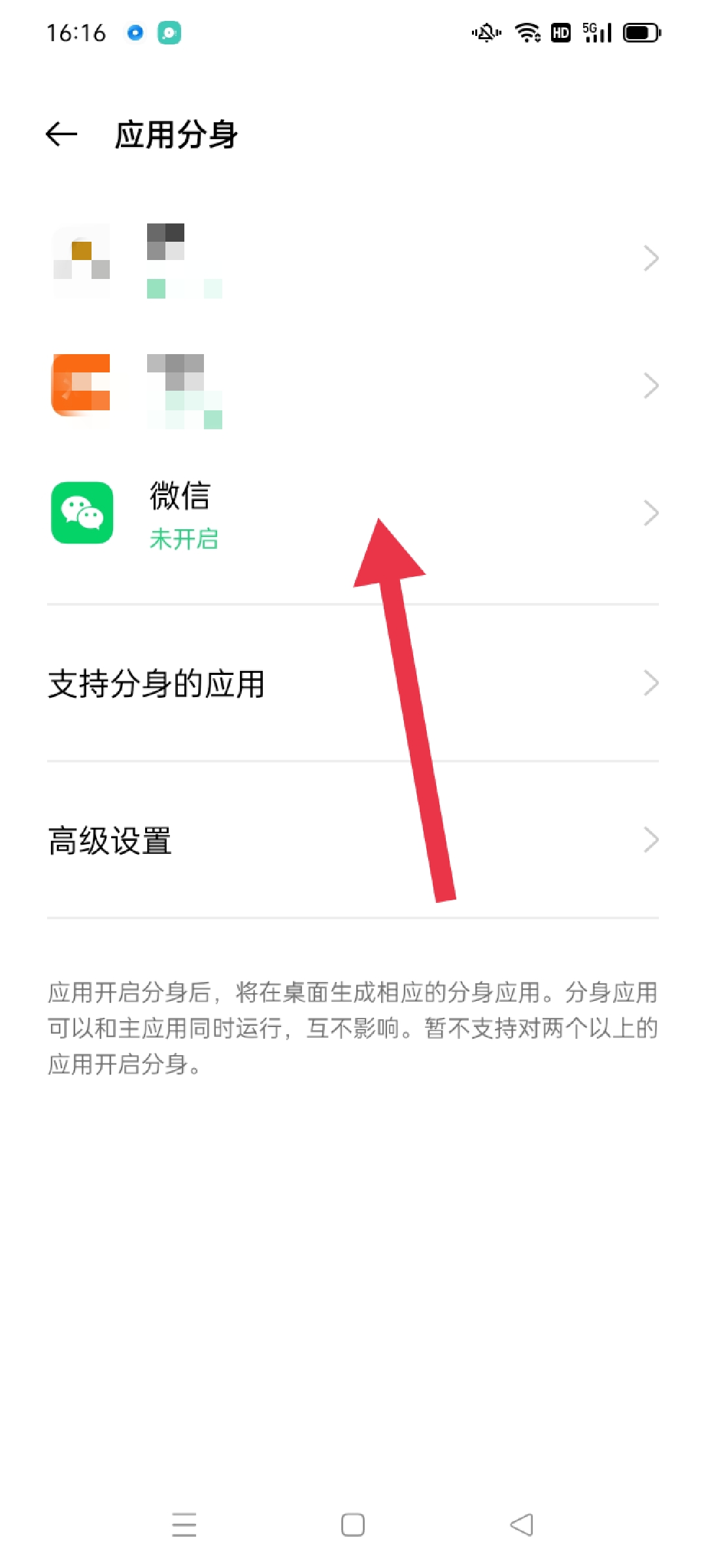
Task: Open 高级设置
Action: point(353,840)
